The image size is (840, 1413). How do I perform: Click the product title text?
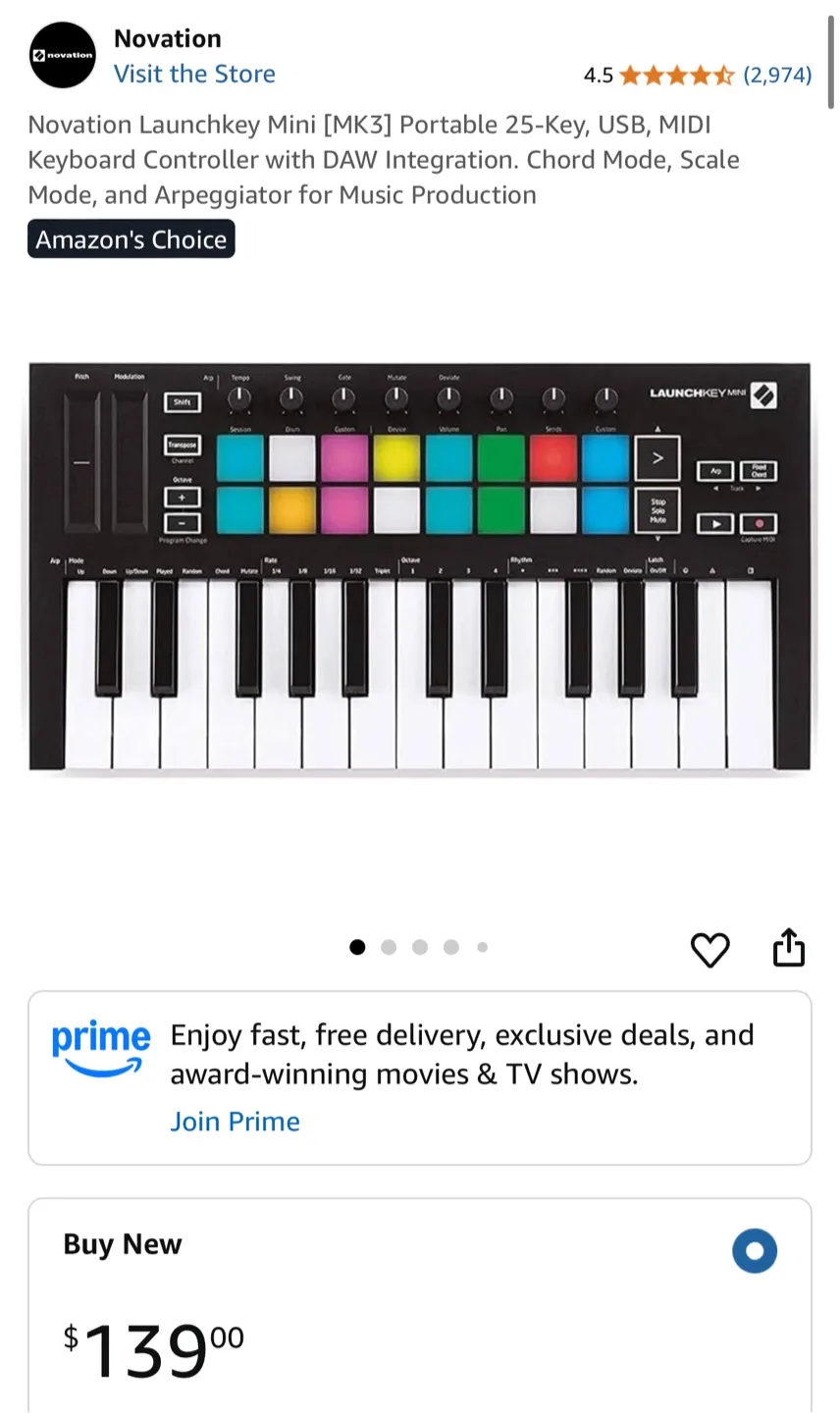(x=383, y=159)
